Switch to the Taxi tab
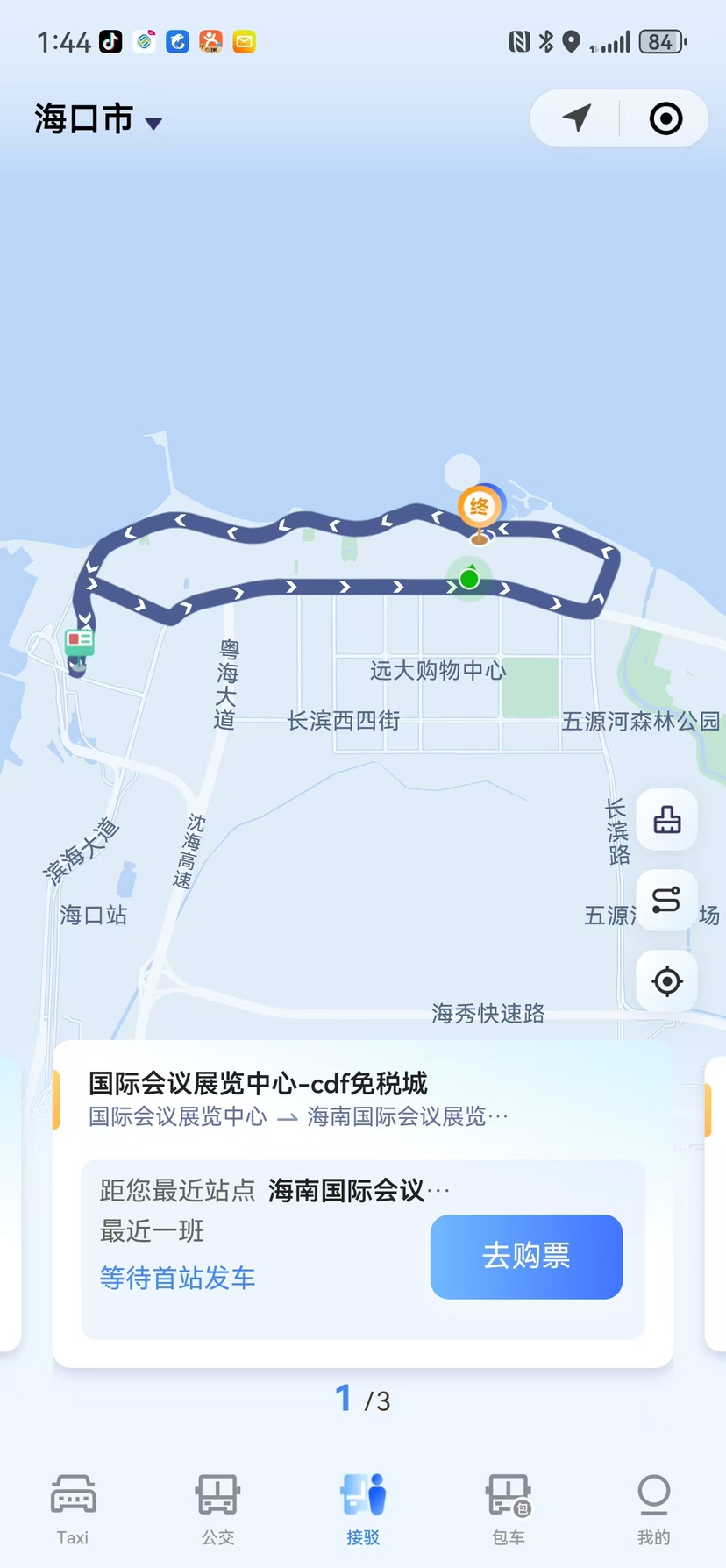726x1568 pixels. coord(73,1508)
